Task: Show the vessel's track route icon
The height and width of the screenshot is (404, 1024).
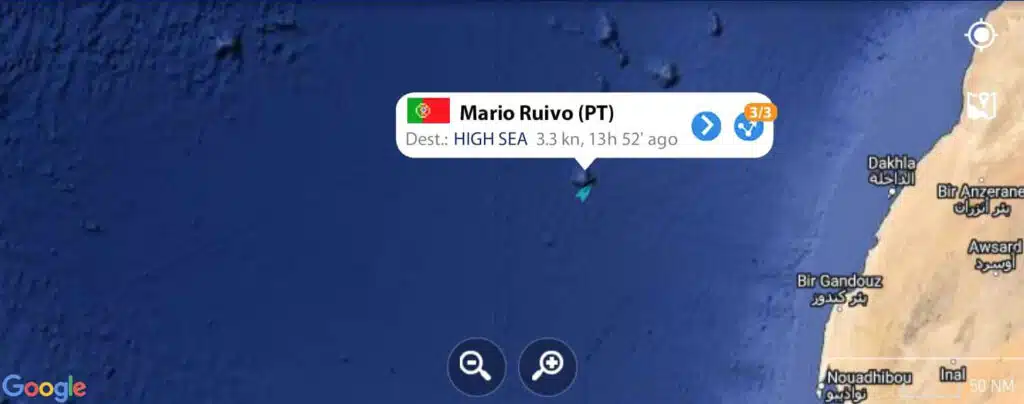Action: [x=749, y=126]
